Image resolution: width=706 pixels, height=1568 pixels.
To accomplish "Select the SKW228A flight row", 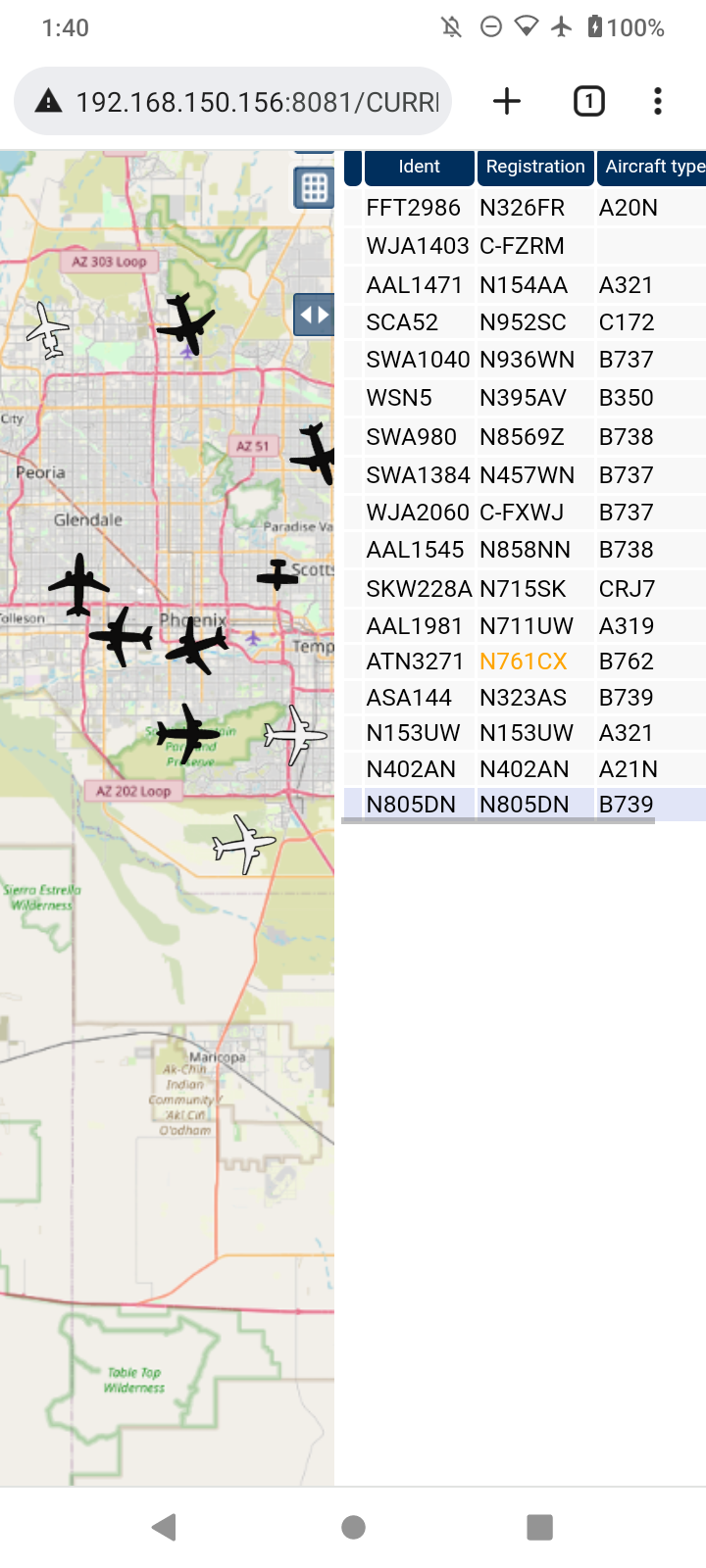I will click(x=525, y=588).
